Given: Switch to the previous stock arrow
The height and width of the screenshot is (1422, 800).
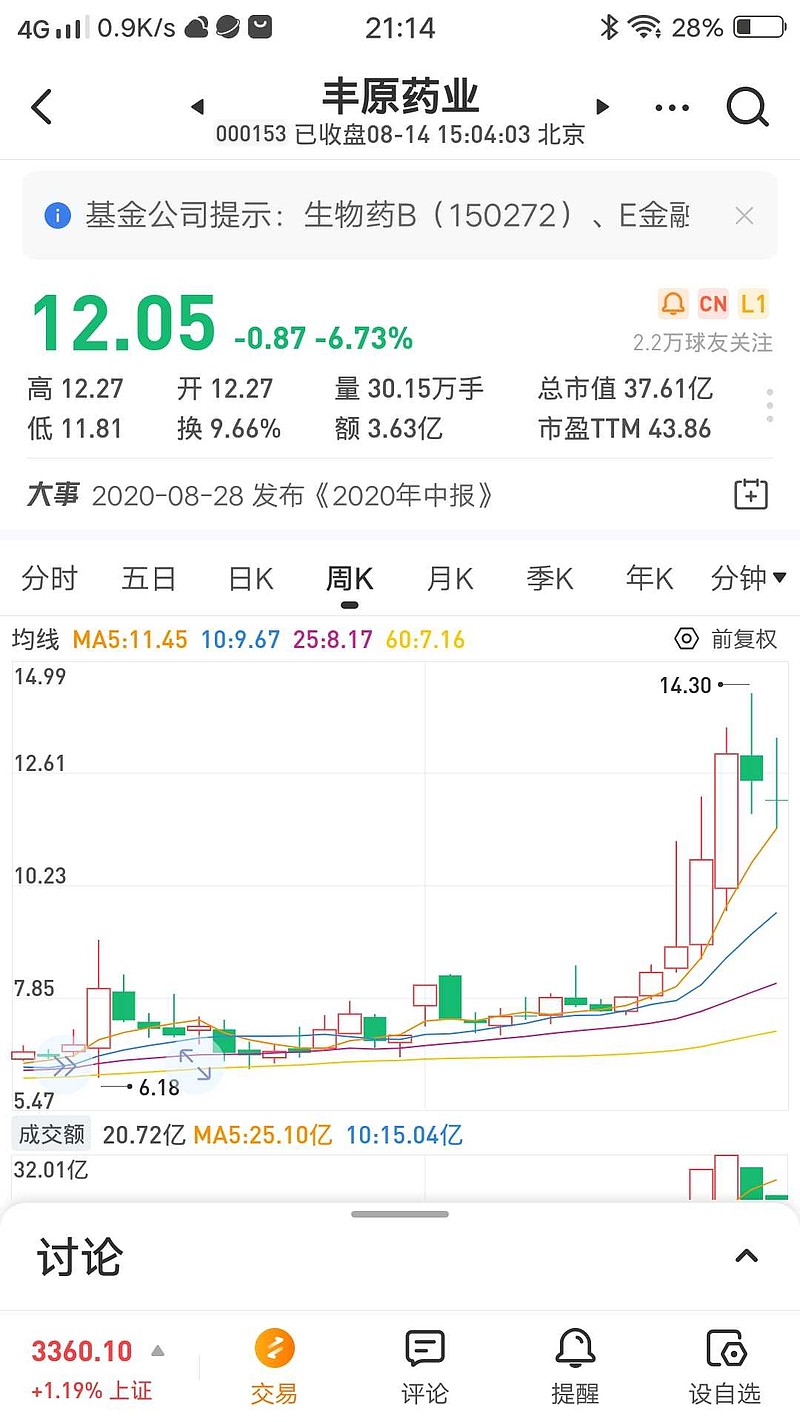Looking at the screenshot, I should click(197, 107).
